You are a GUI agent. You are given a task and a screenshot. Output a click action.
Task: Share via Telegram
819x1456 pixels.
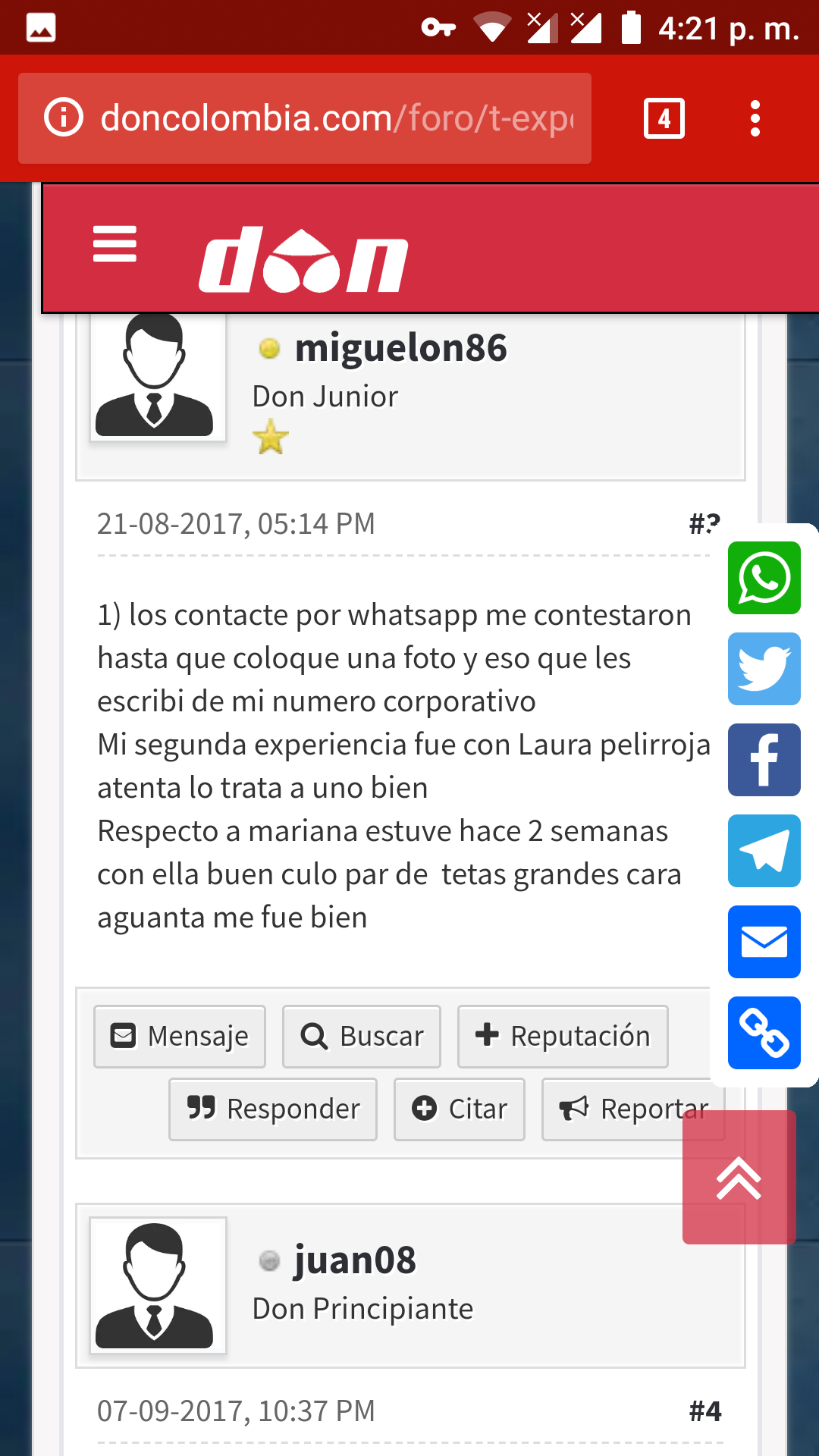coord(764,851)
